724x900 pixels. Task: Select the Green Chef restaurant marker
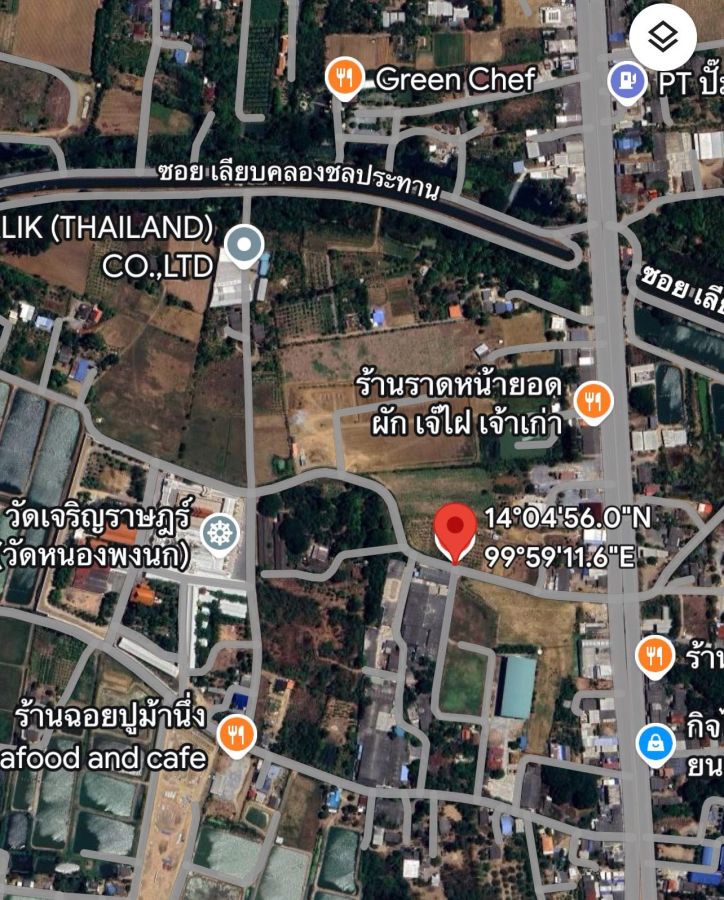[344, 79]
